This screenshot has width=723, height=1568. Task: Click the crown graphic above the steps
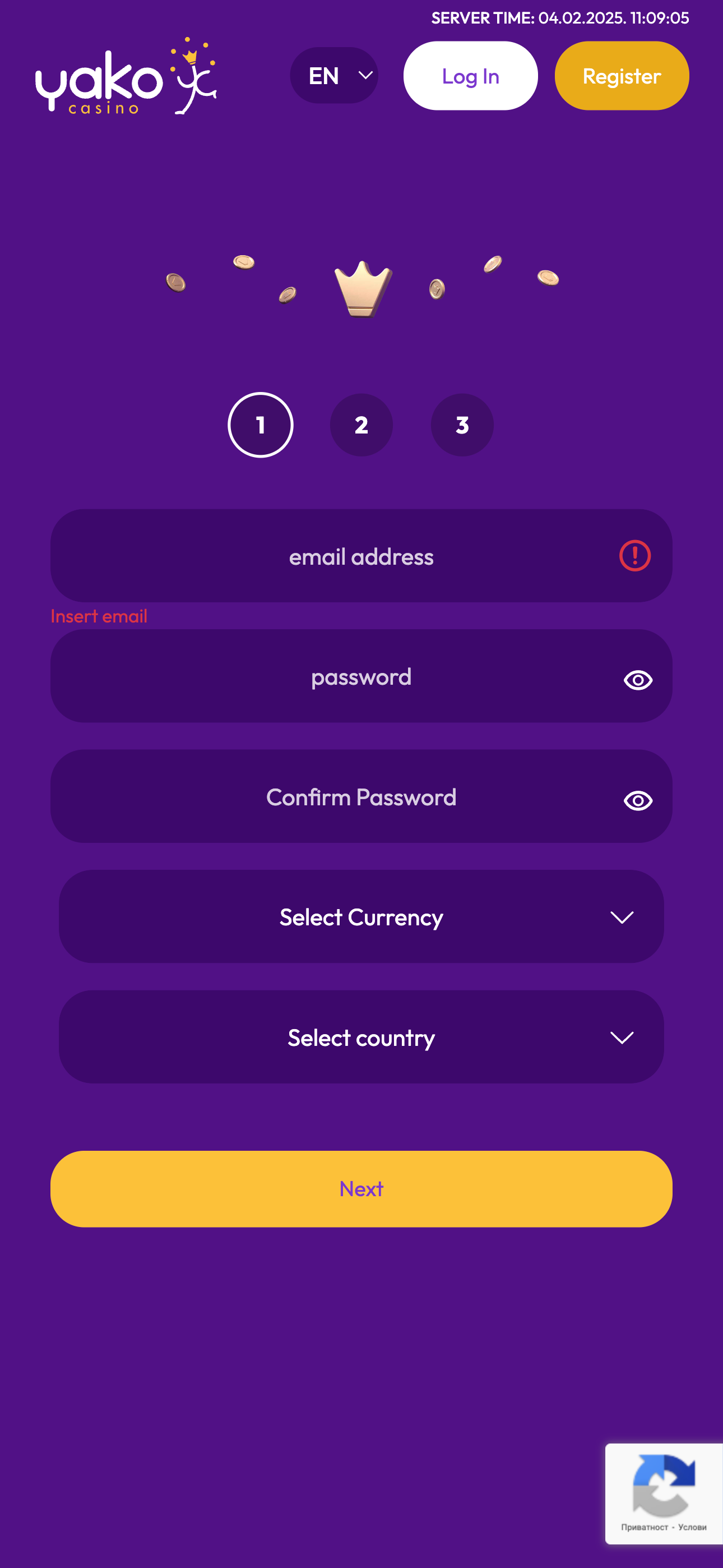click(x=361, y=289)
